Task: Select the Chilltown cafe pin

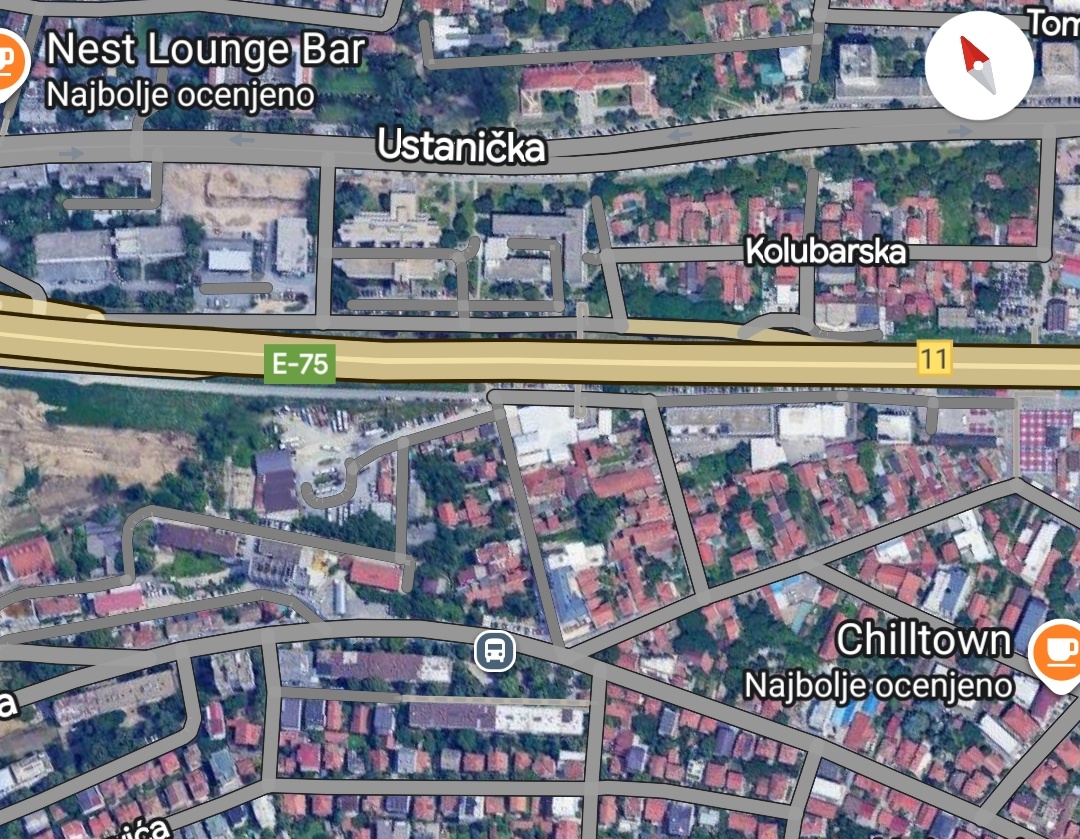Action: 1060,652
